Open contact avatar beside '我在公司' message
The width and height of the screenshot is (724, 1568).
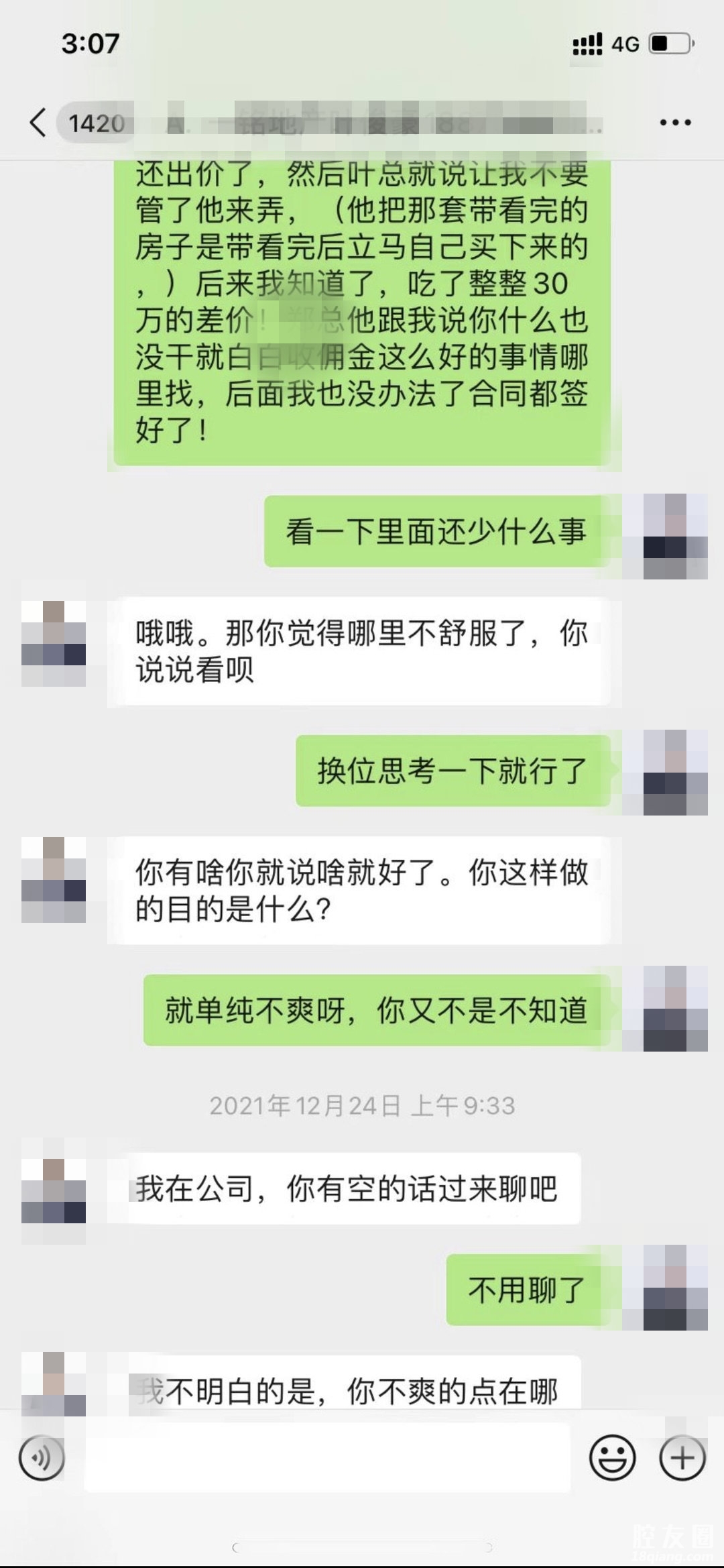click(54, 1190)
